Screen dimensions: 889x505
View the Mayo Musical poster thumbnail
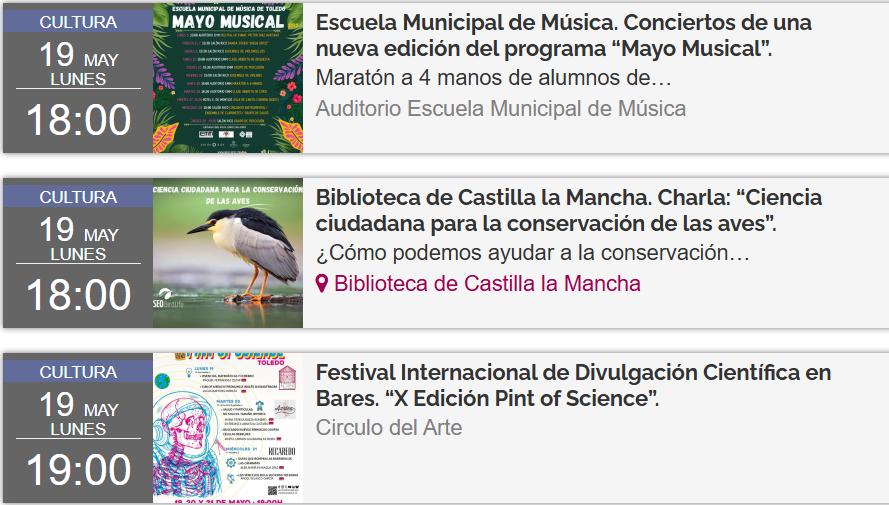coord(228,78)
